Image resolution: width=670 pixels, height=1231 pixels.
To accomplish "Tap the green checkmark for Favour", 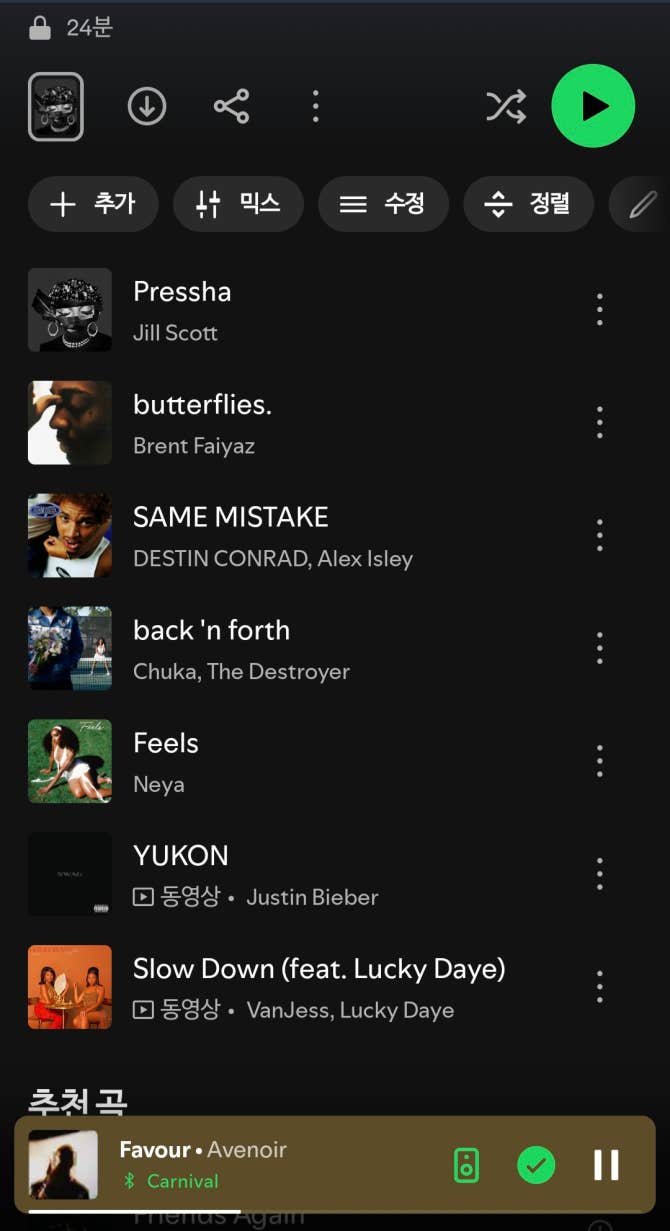I will [536, 1165].
